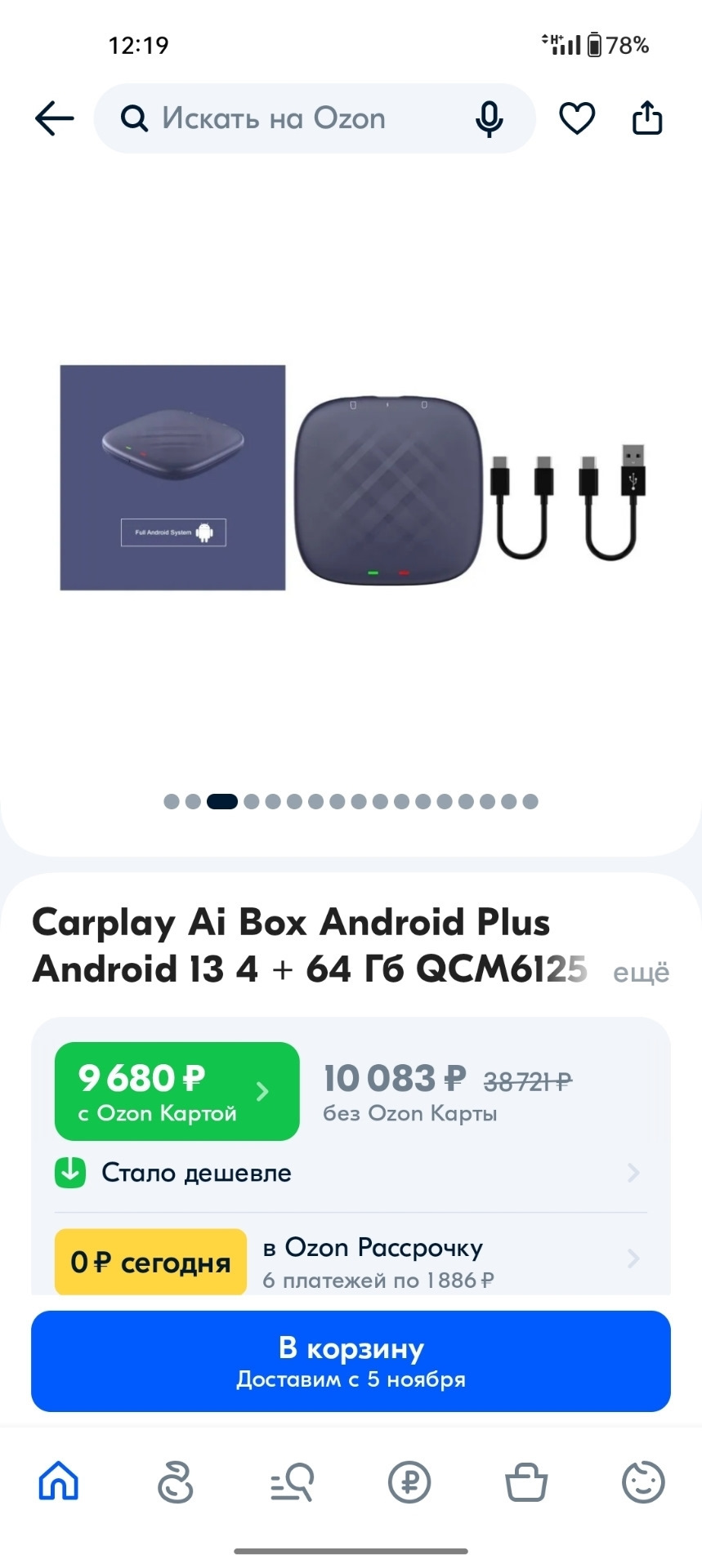Open the shopping basket tab
This screenshot has height=1568, width=702.
(x=526, y=1482)
